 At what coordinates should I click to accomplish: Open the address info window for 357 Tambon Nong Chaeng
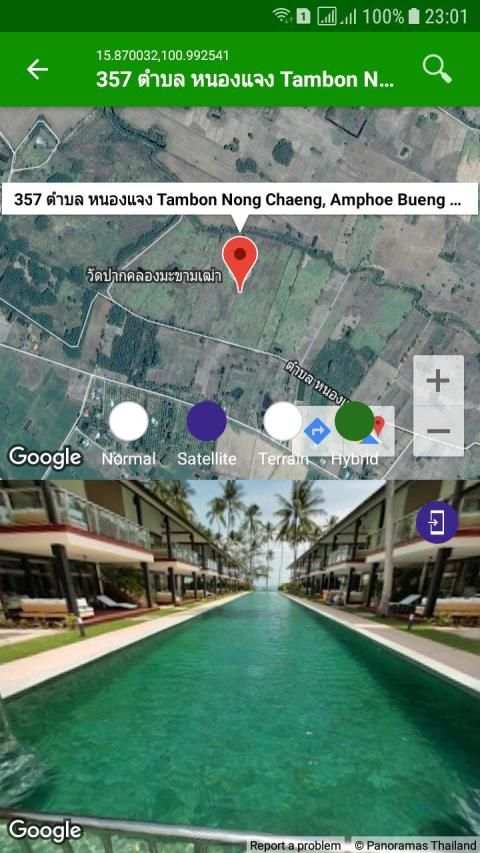pos(239,199)
